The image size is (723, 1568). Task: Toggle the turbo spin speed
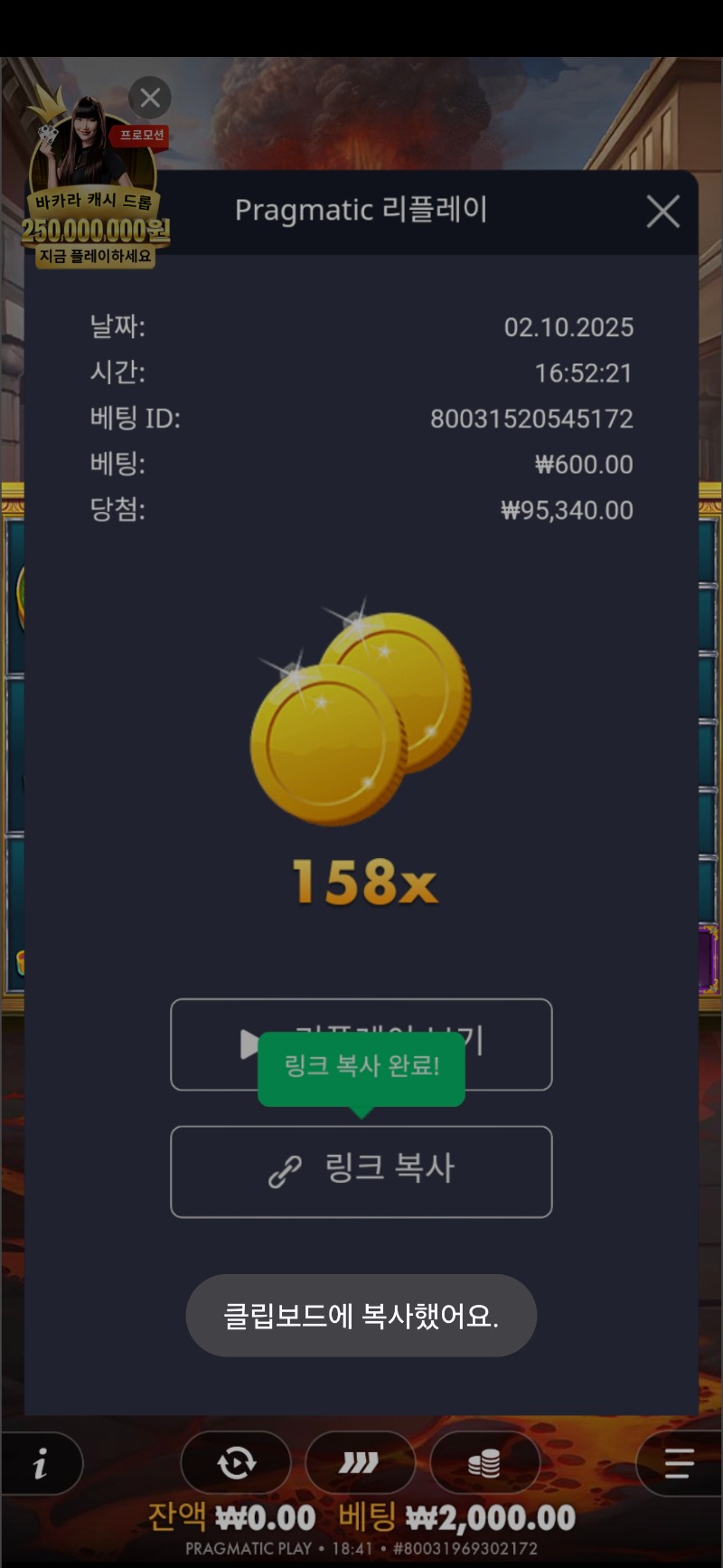(360, 1462)
